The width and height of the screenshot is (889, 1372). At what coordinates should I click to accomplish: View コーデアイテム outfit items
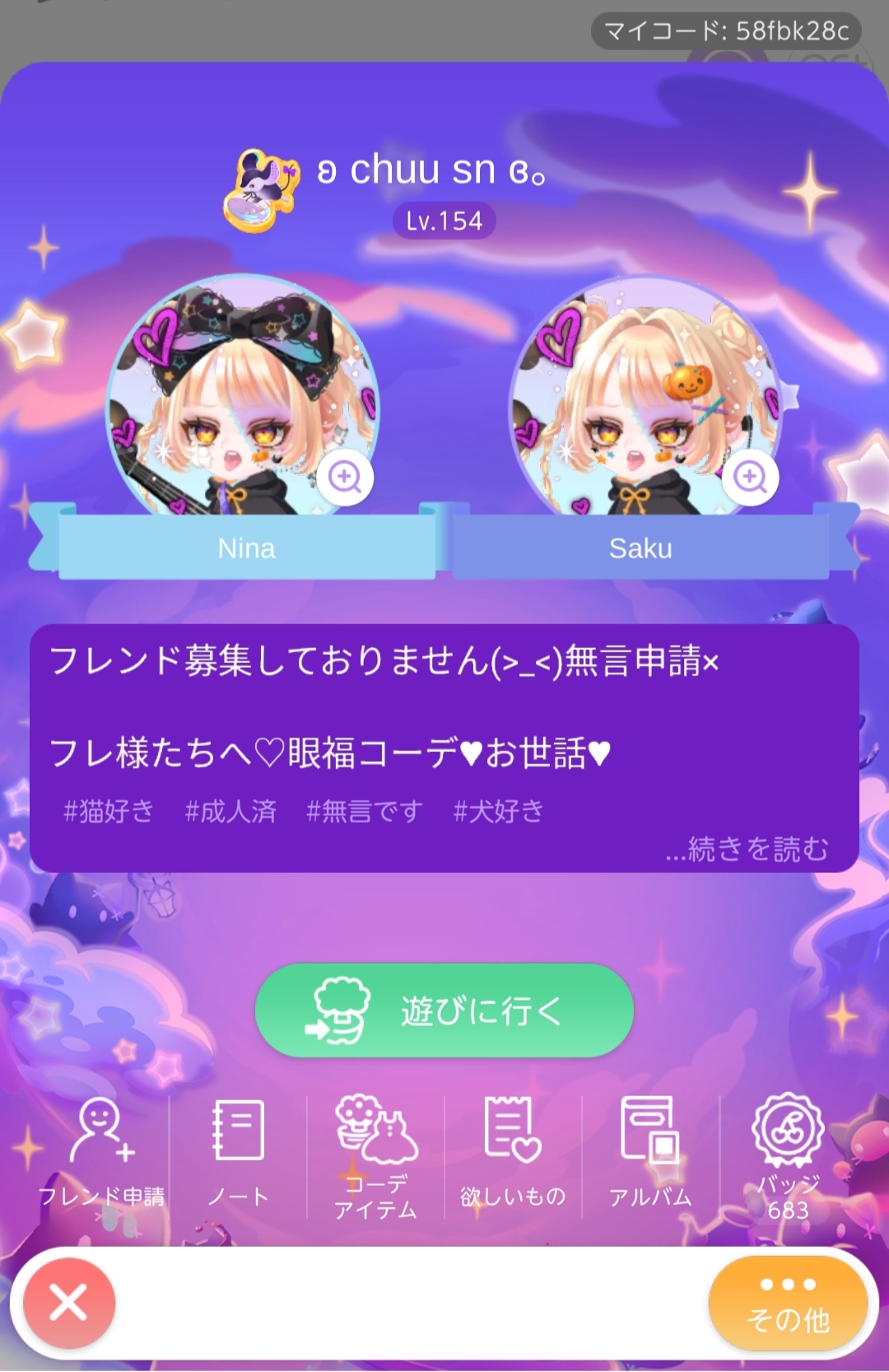(375, 1157)
